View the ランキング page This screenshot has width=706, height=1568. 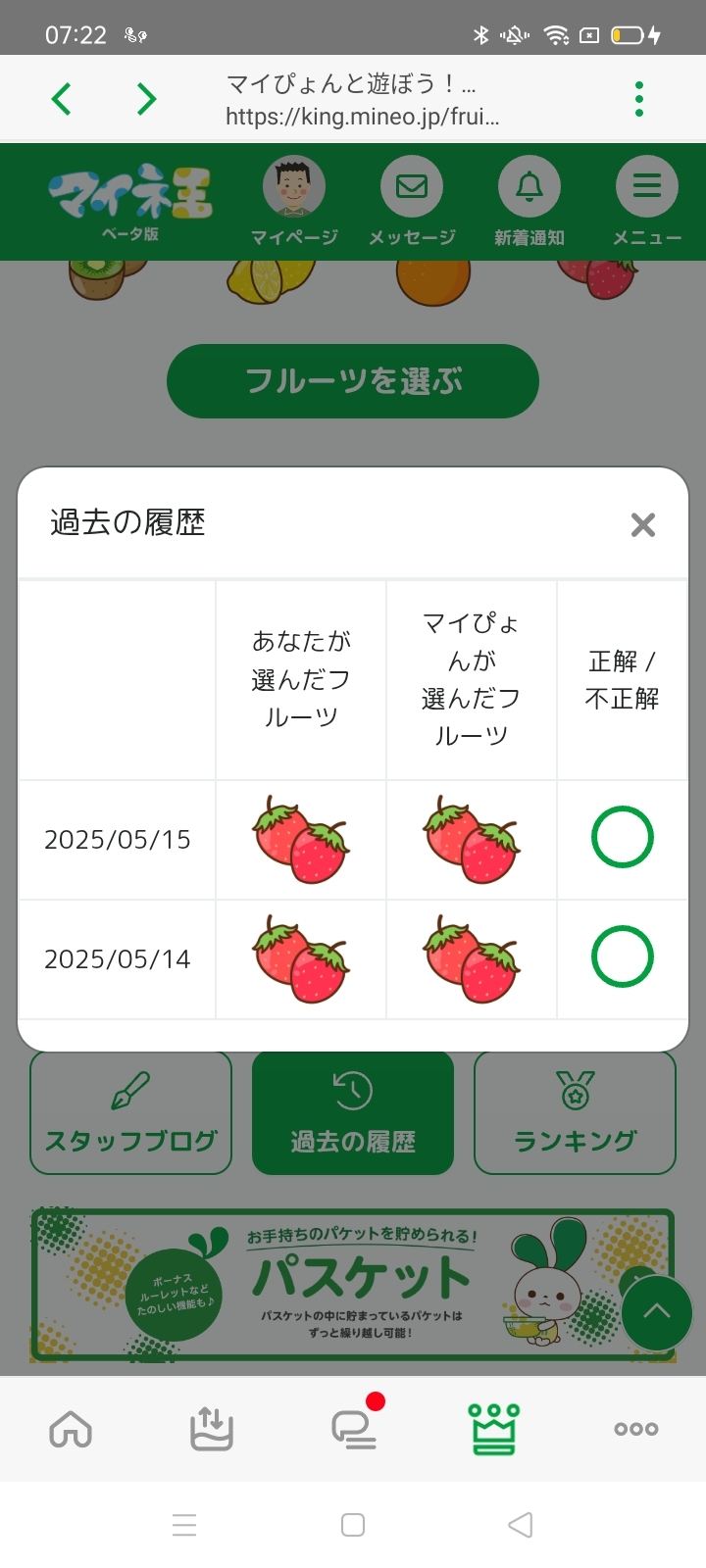(x=576, y=1113)
